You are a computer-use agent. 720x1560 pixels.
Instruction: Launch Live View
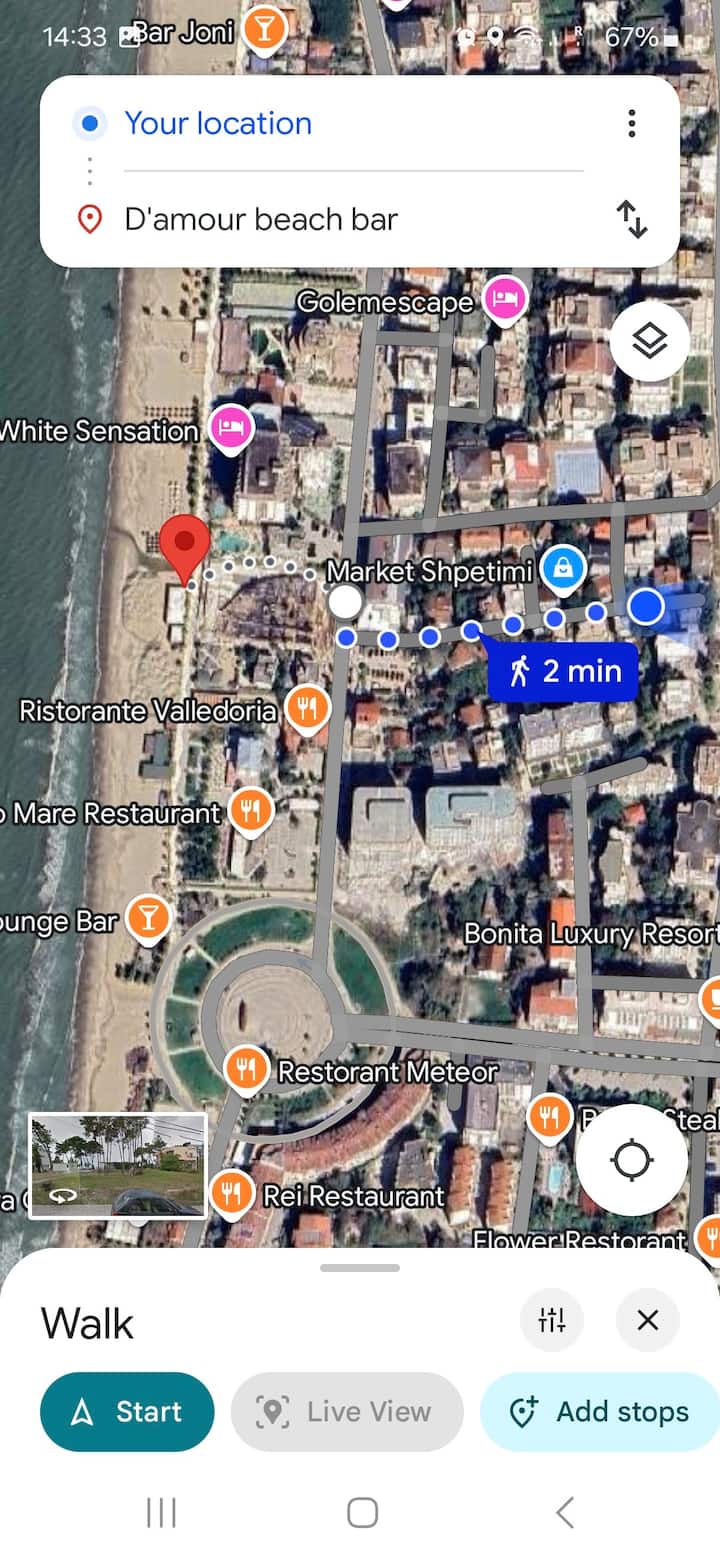[x=347, y=1411]
